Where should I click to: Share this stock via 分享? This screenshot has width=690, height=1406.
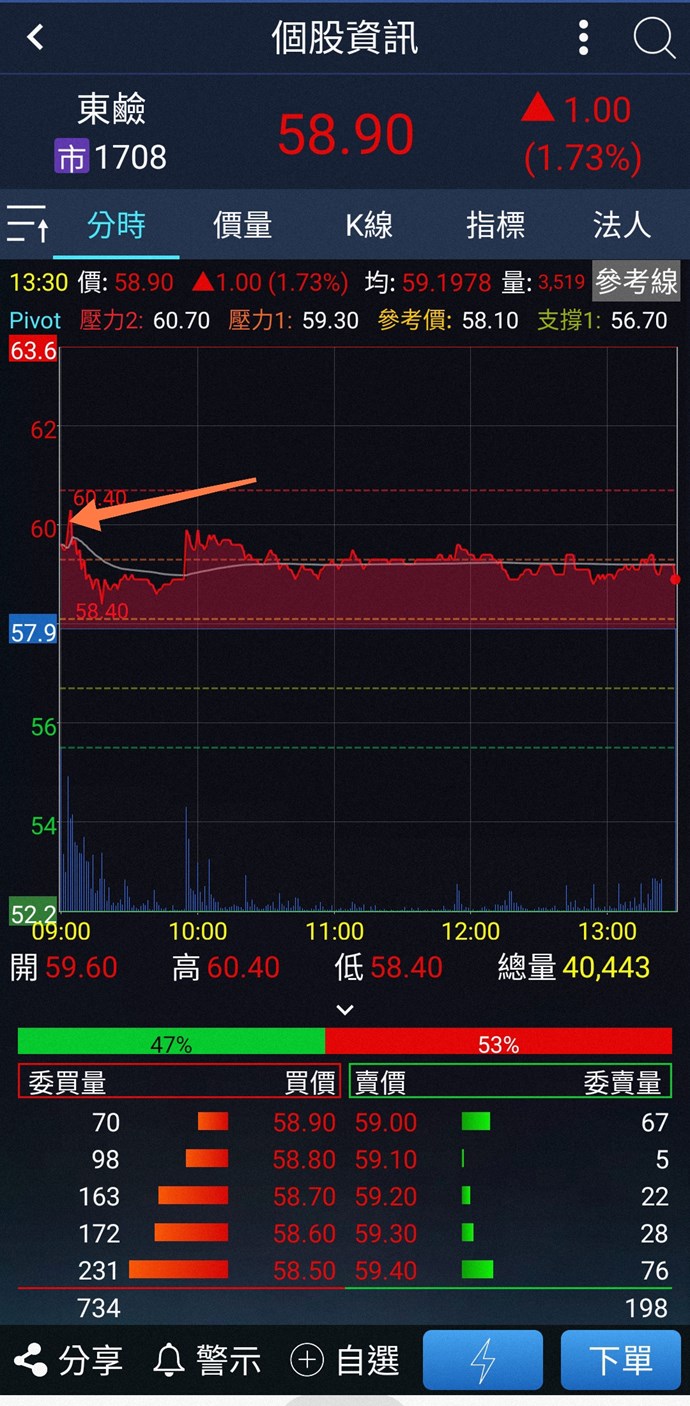coord(68,1360)
